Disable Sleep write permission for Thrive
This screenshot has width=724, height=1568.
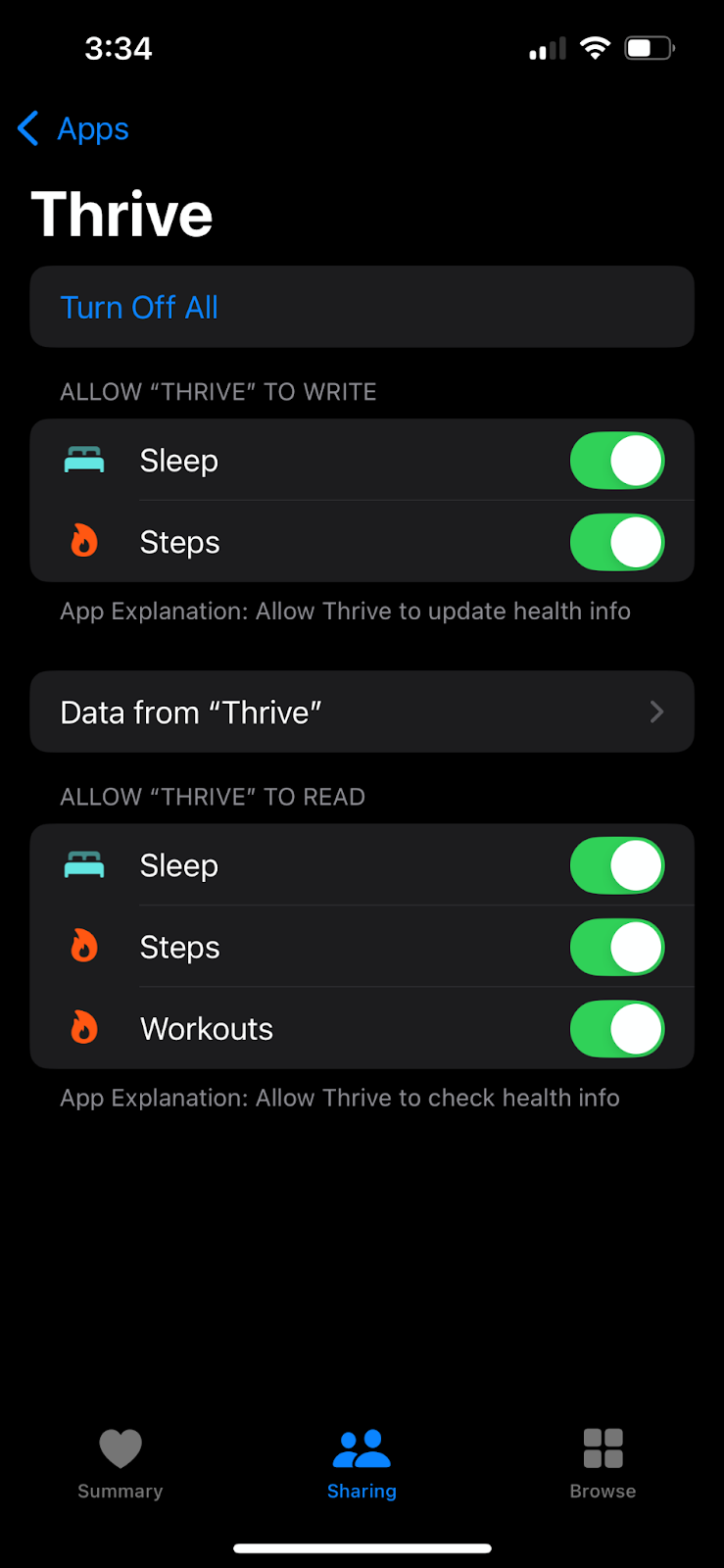pos(616,460)
